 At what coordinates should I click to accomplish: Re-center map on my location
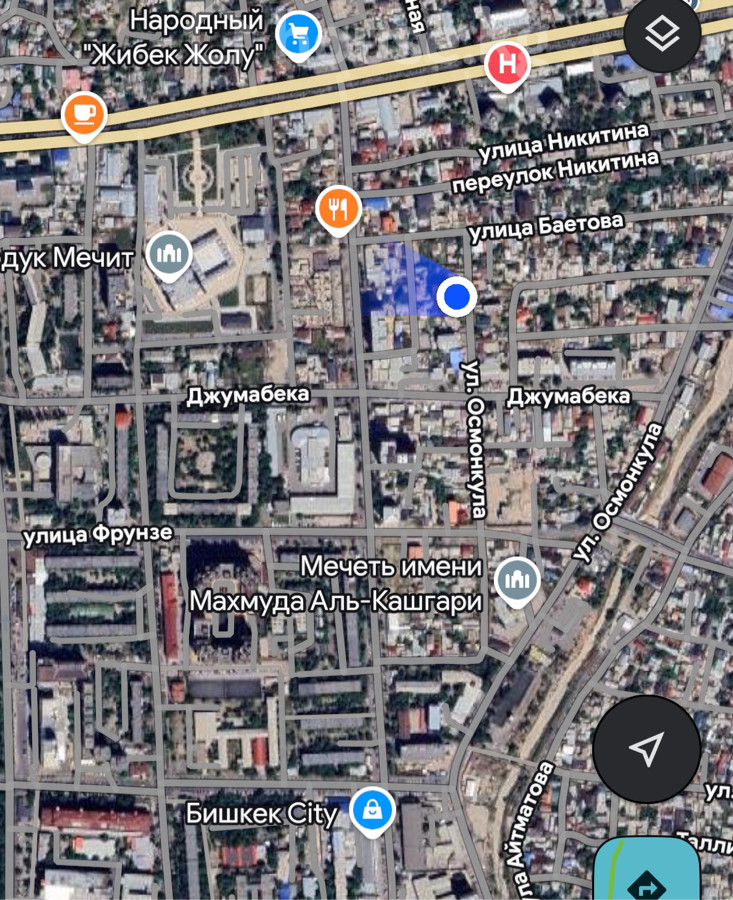646,748
